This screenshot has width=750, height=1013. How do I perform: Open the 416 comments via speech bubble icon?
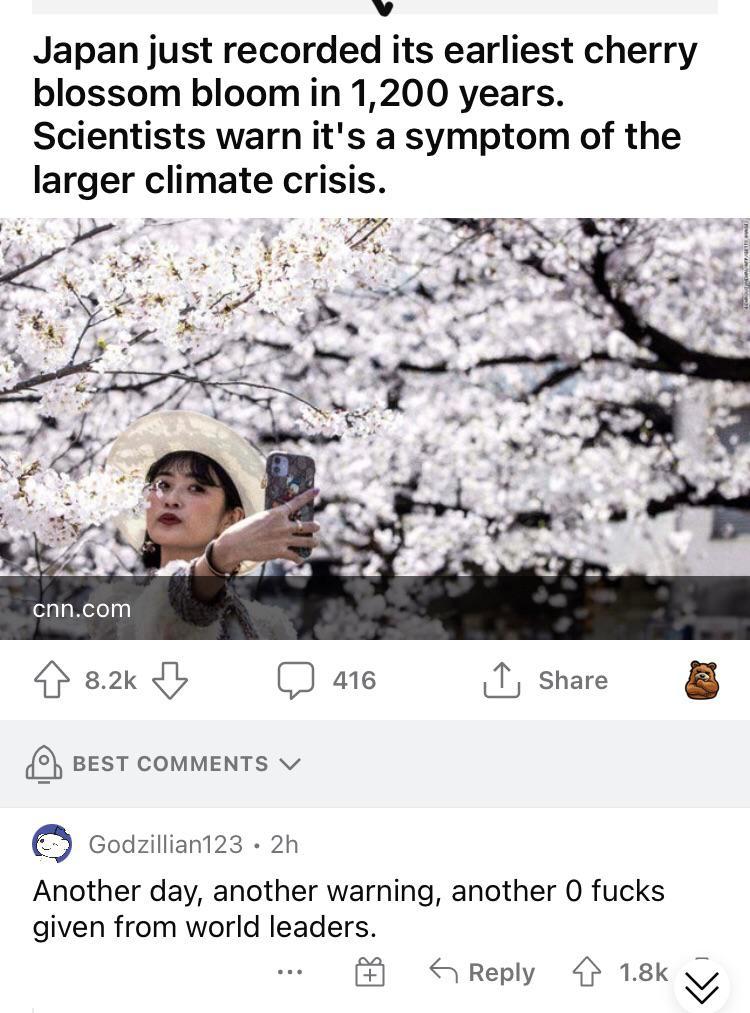(294, 680)
